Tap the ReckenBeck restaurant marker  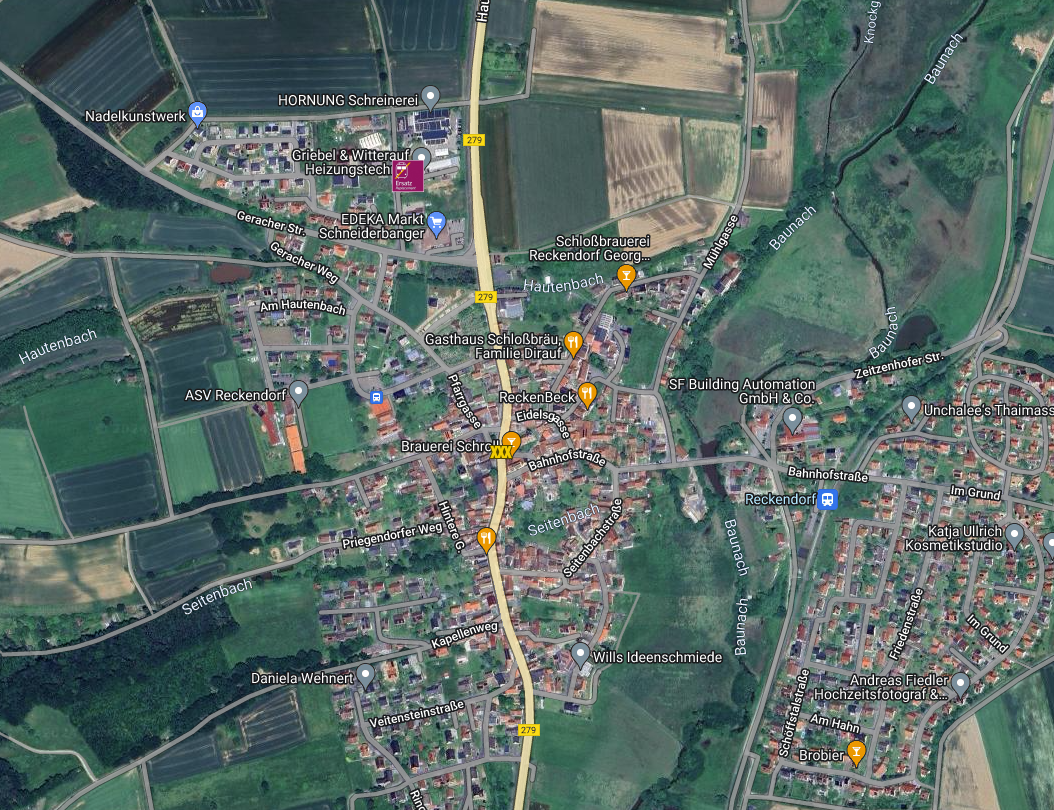(x=587, y=394)
